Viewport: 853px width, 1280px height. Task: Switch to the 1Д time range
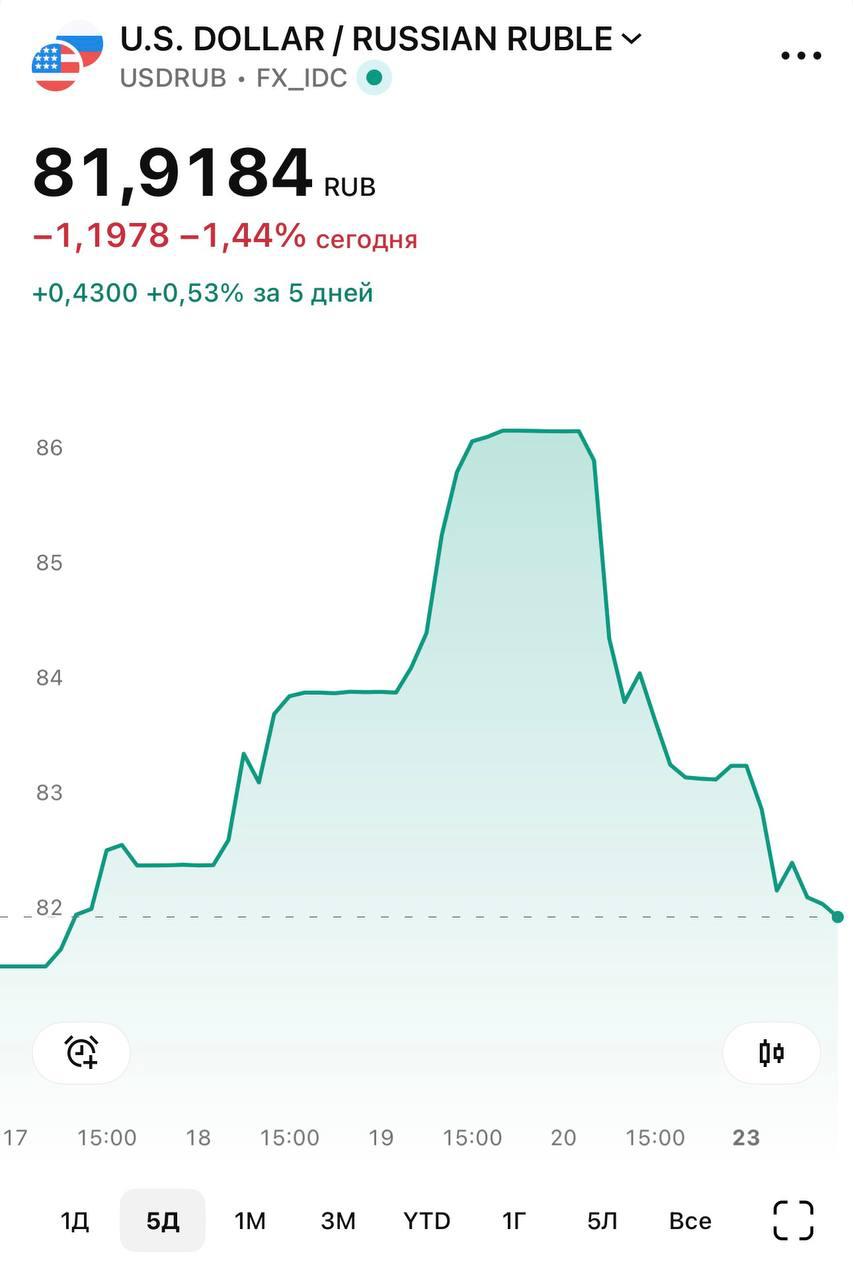coord(75,1221)
